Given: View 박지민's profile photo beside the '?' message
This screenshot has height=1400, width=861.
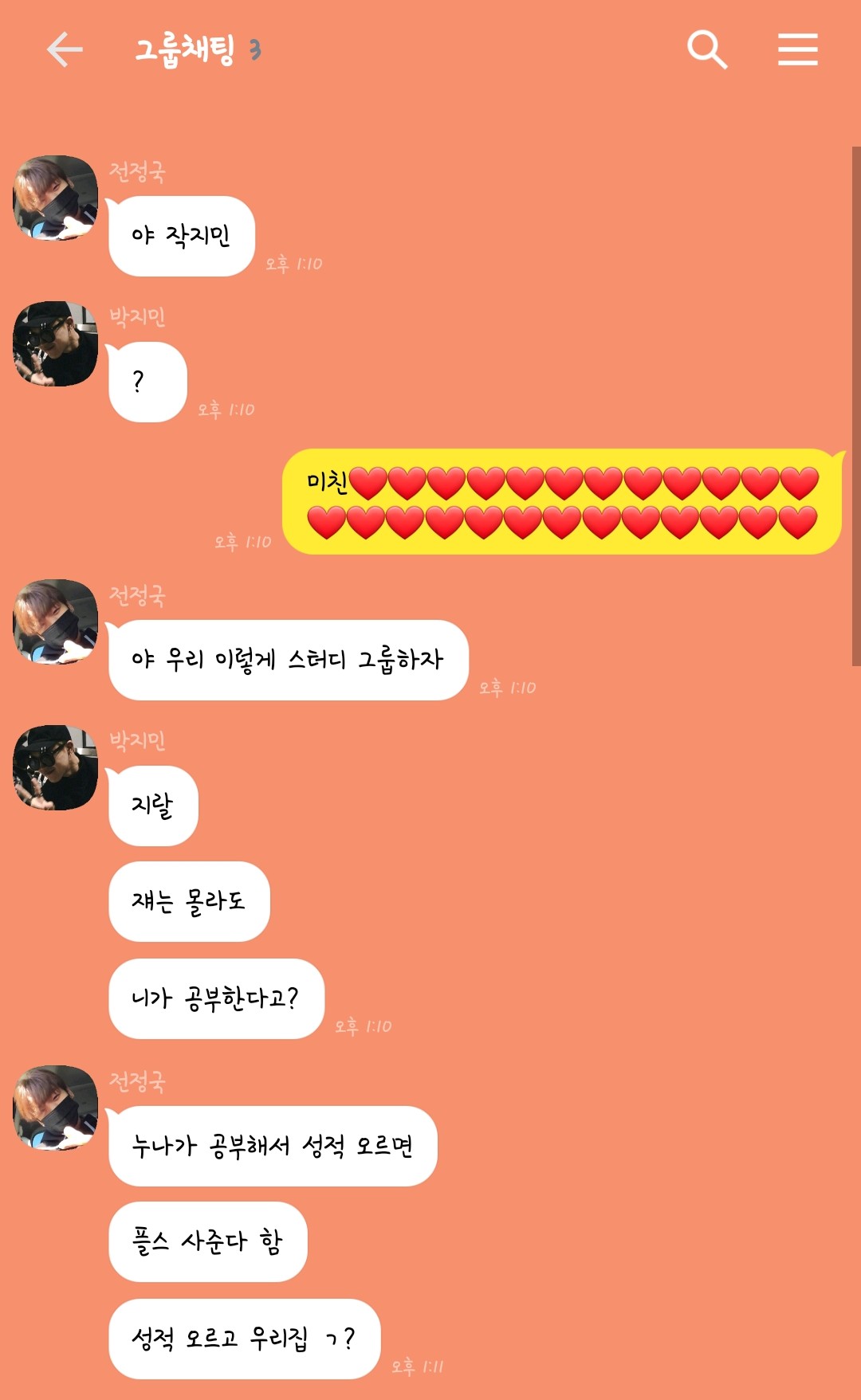Looking at the screenshot, I should pyautogui.click(x=56, y=343).
